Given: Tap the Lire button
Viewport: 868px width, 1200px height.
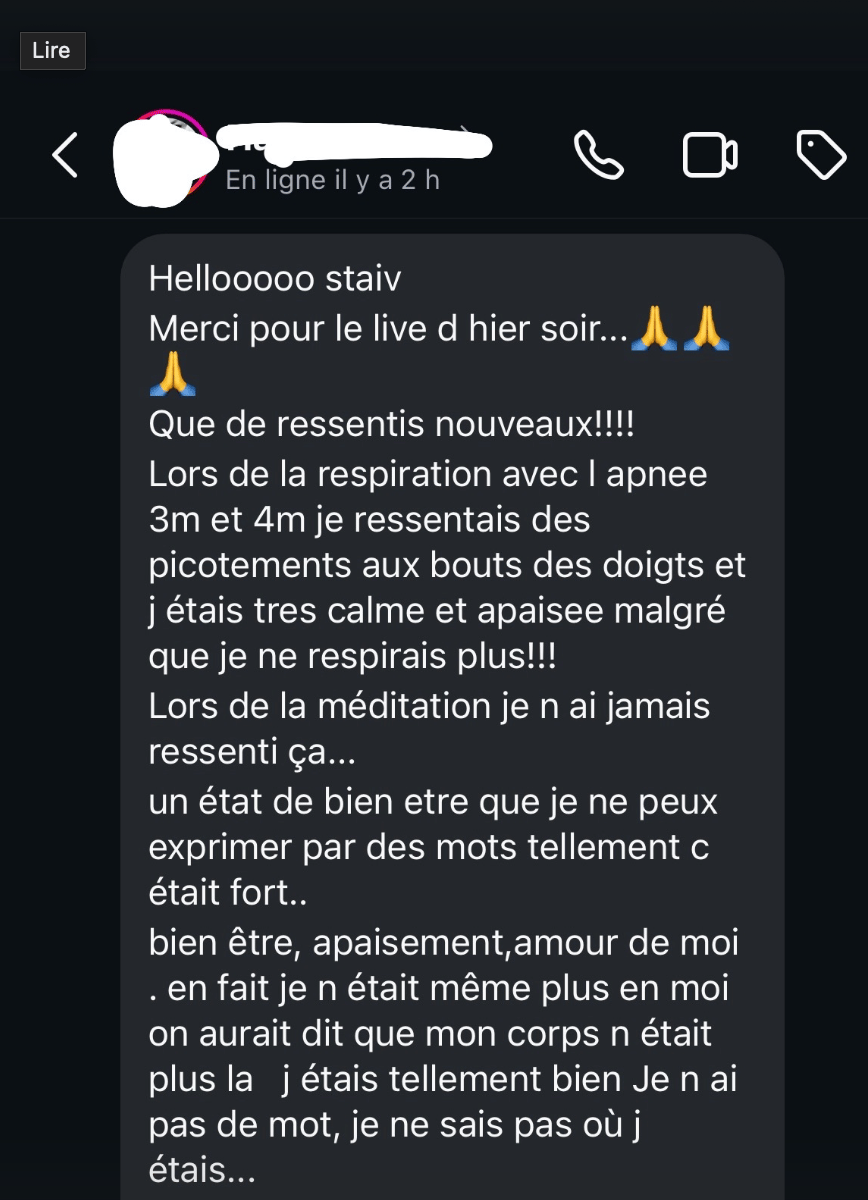Looking at the screenshot, I should point(52,51).
